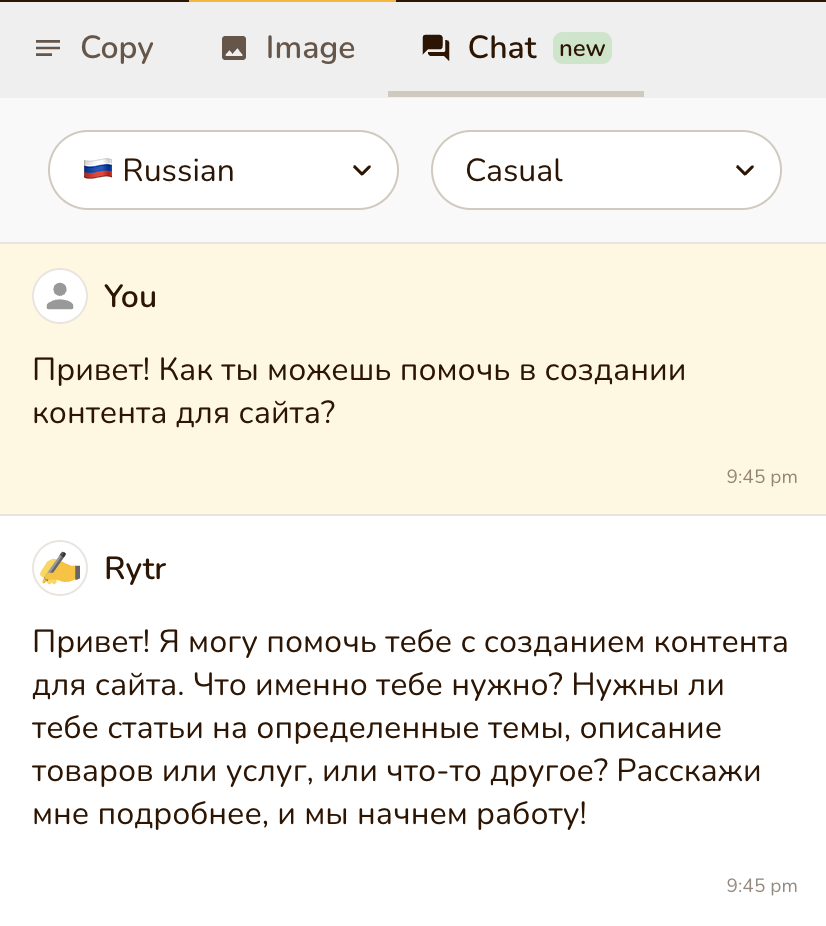The height and width of the screenshot is (926, 826).
Task: Click the Image tab picture icon
Action: coord(232,46)
